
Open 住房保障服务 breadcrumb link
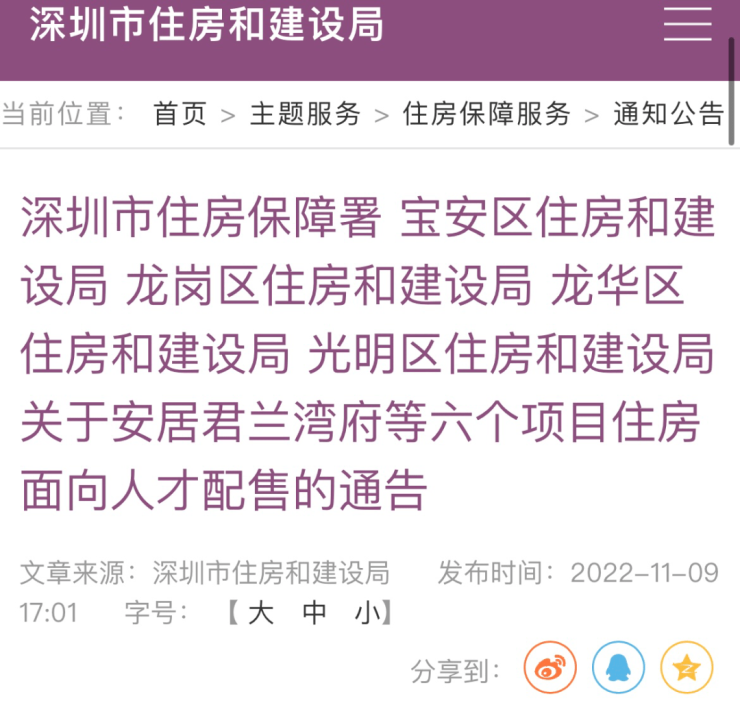point(486,114)
